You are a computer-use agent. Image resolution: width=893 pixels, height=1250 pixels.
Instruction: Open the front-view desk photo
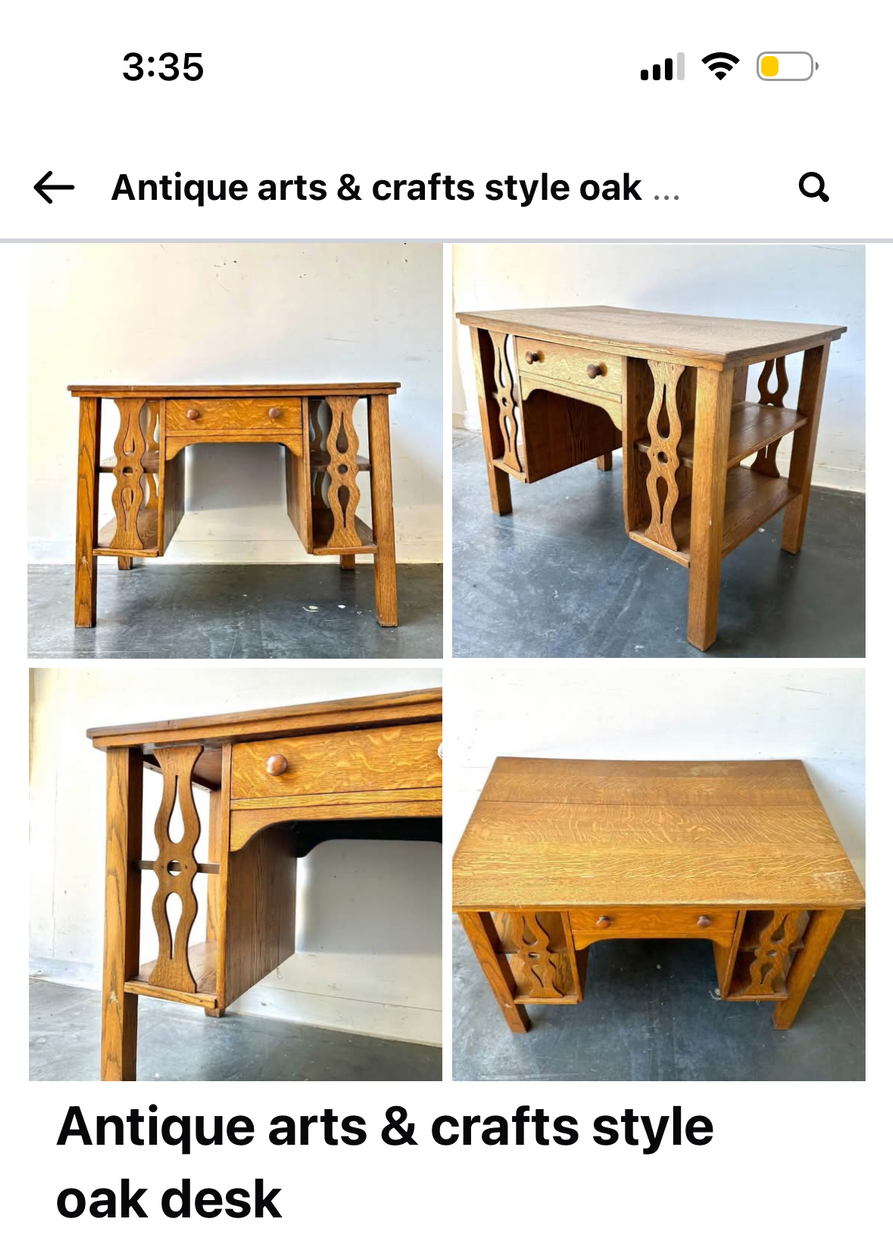coord(235,451)
